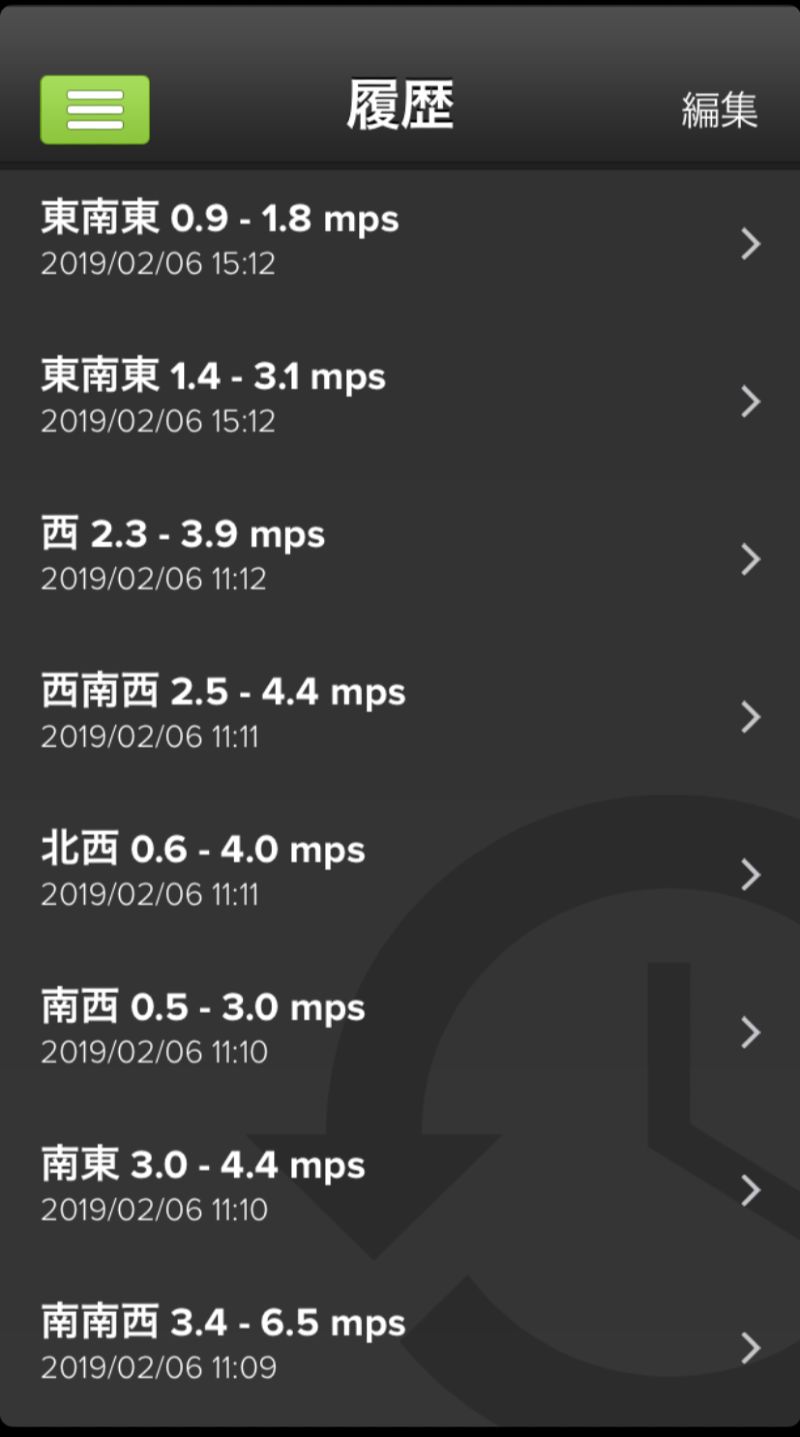The image size is (800, 1437).
Task: Open the 東南東 0.9 - 1.8 mps record
Action: click(400, 240)
